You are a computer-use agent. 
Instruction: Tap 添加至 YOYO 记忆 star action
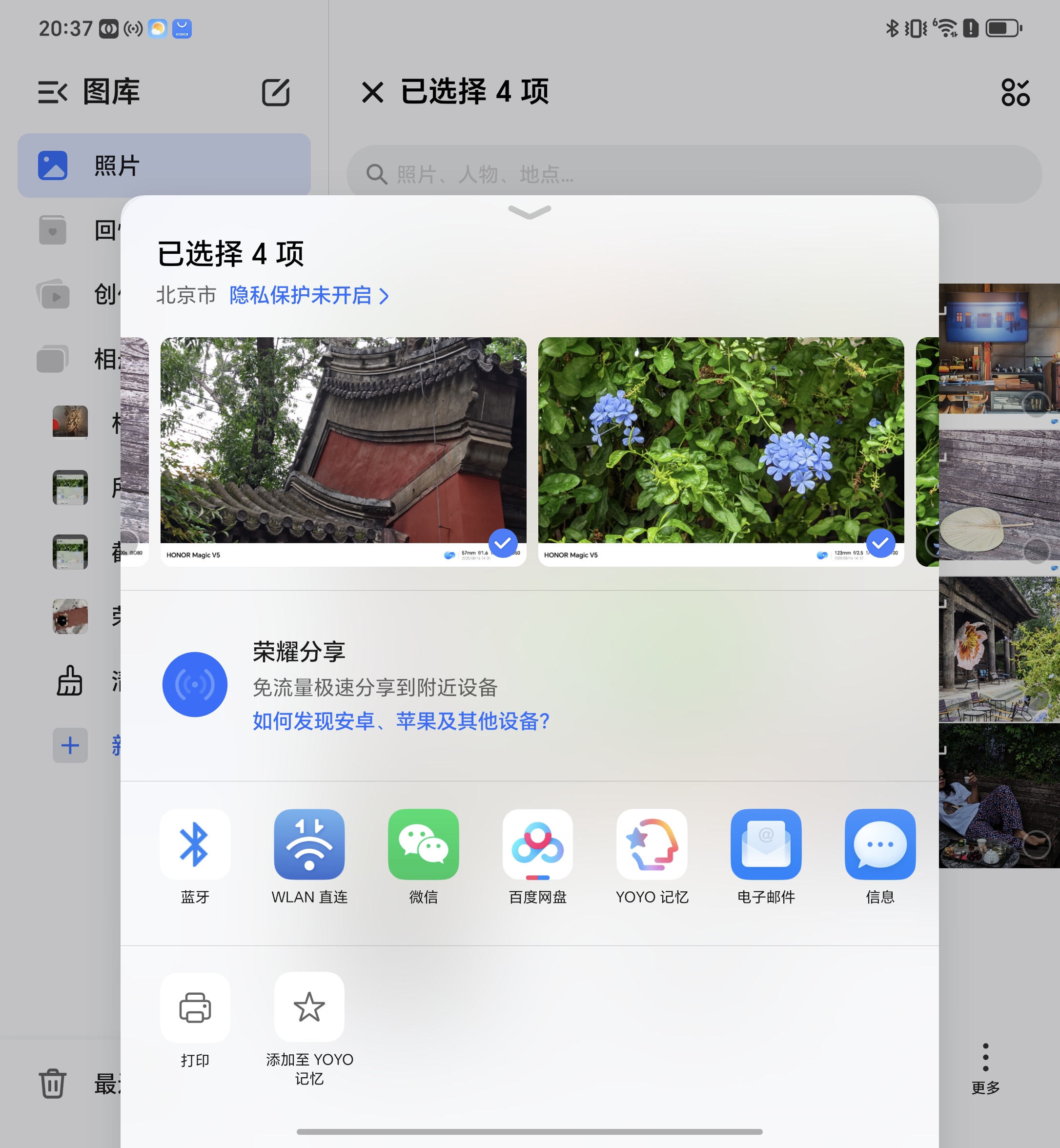coord(309,1007)
